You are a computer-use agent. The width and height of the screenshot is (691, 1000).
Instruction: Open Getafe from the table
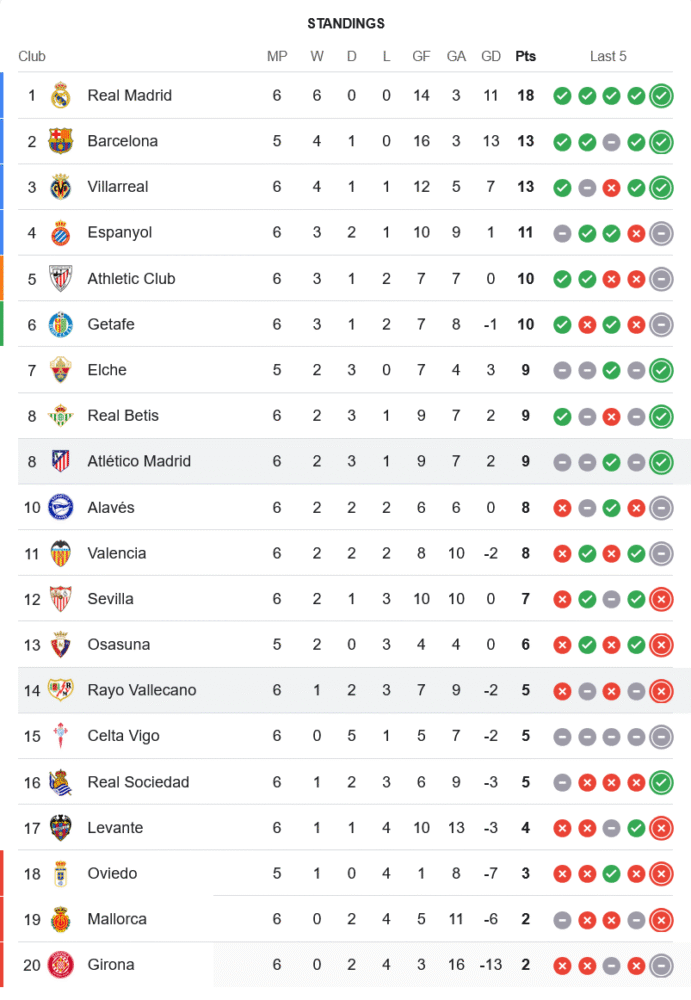click(x=111, y=325)
